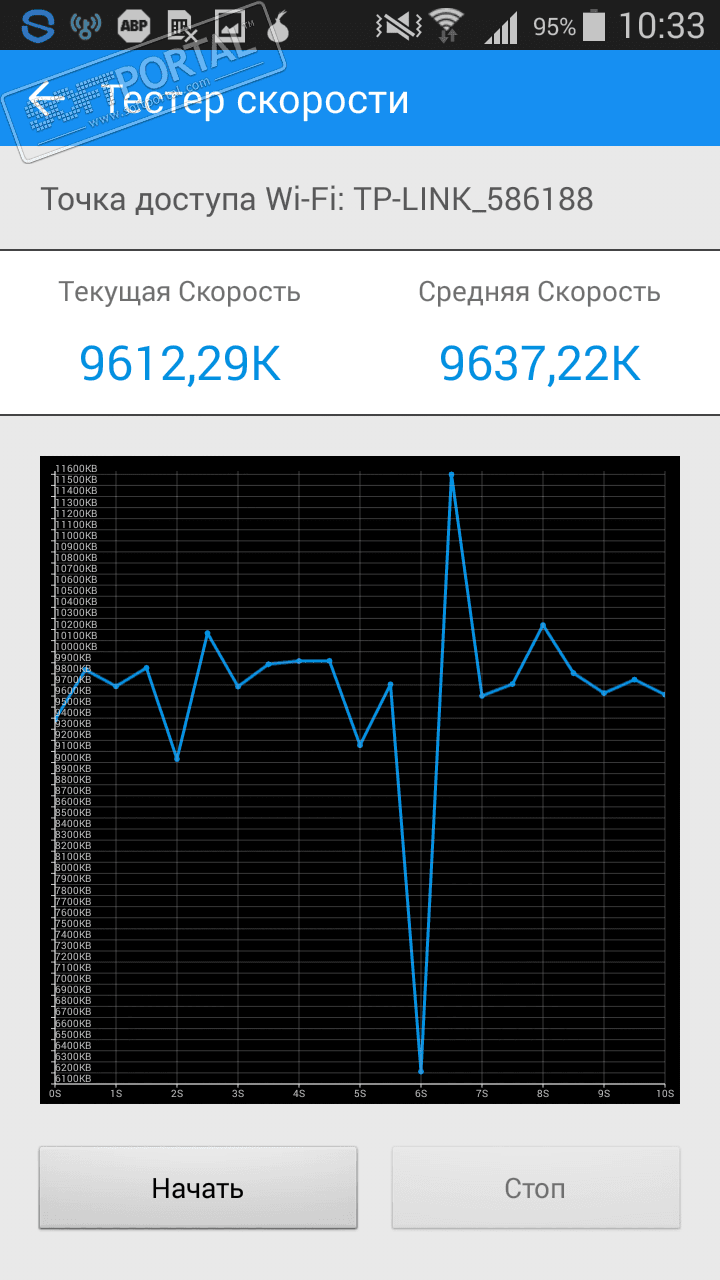The height and width of the screenshot is (1280, 720).
Task: Go back from the Тестер скорости screen
Action: pos(46,99)
